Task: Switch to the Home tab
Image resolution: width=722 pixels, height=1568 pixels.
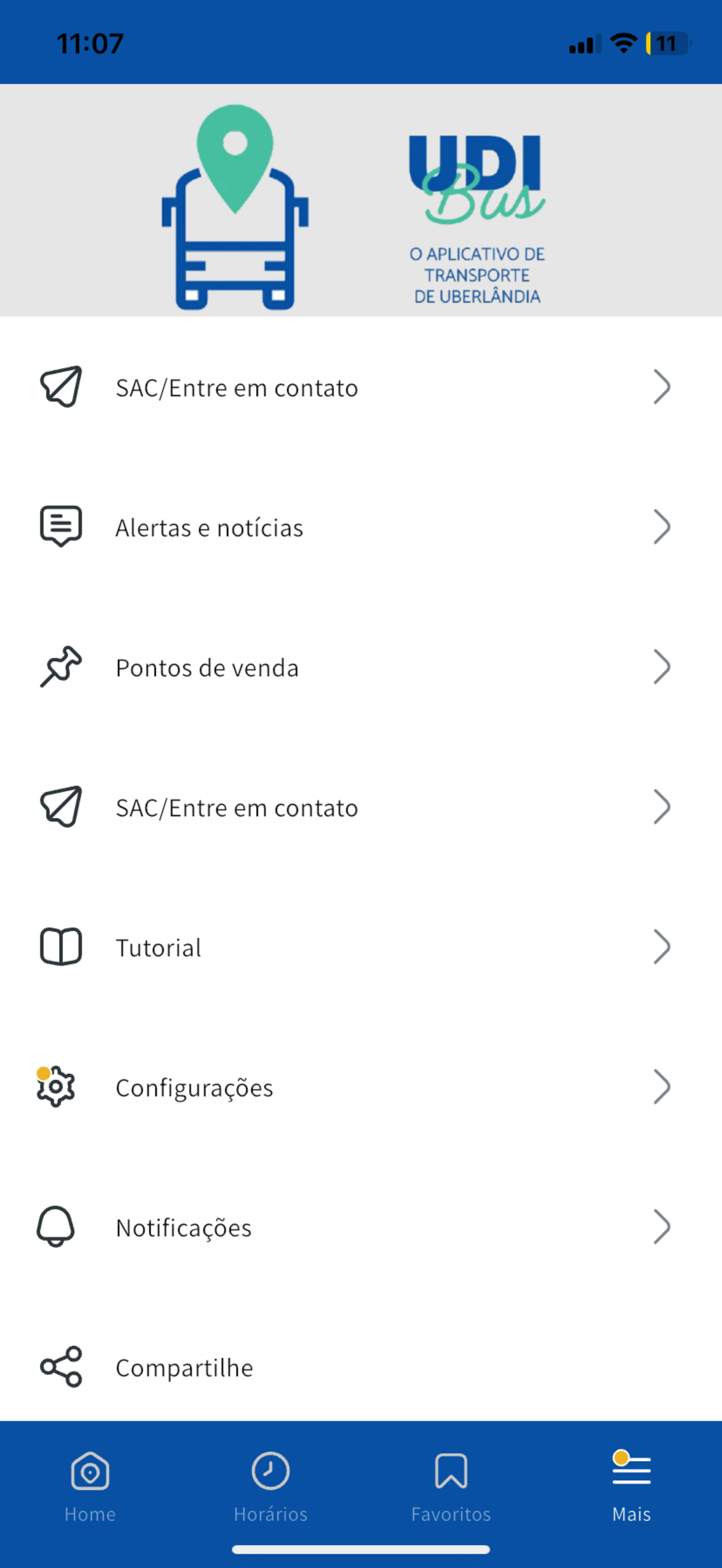Action: 90,1487
